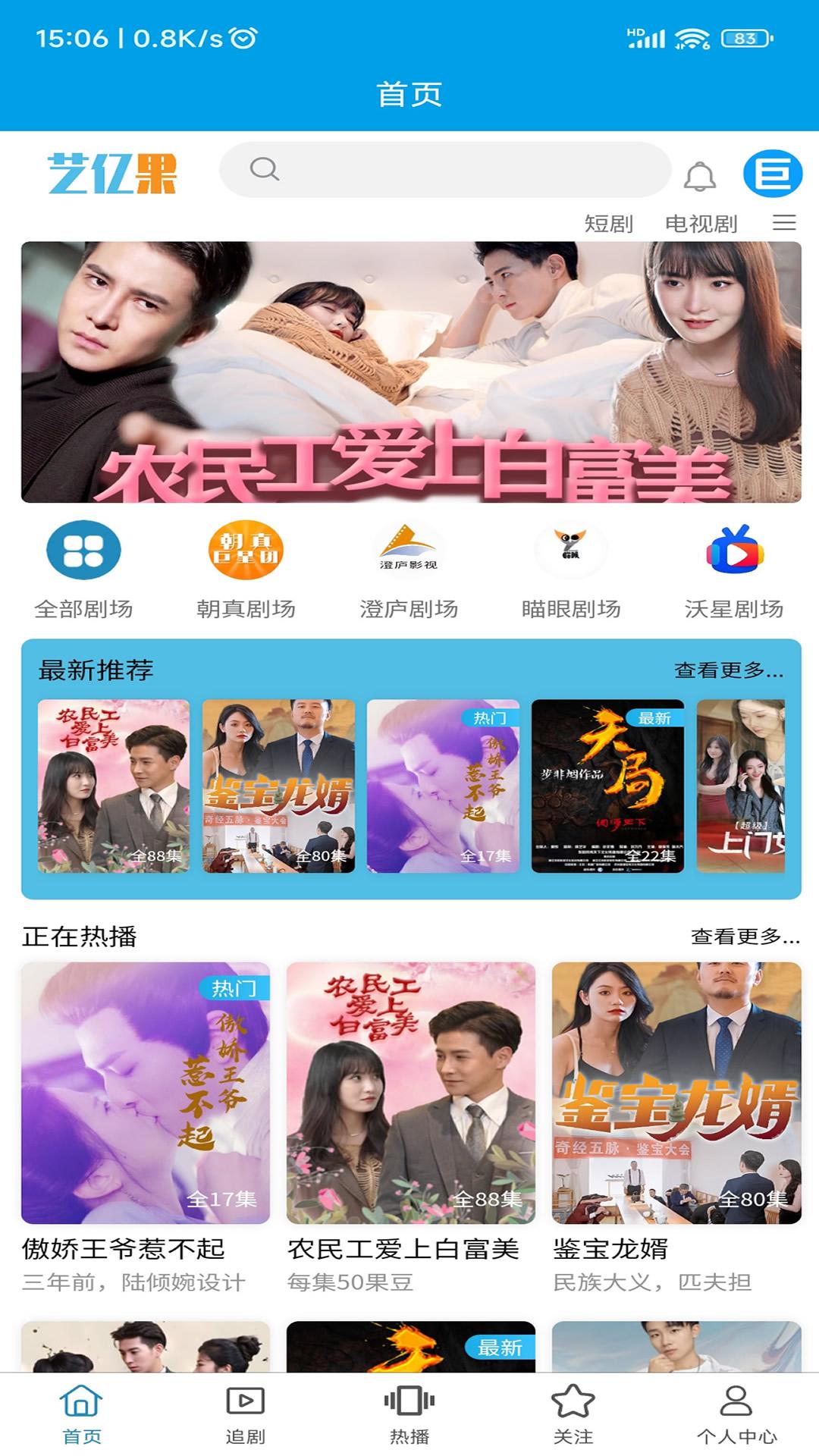This screenshot has height=1456, width=819.
Task: Open 热播 via its speaker icon
Action: 408,1407
